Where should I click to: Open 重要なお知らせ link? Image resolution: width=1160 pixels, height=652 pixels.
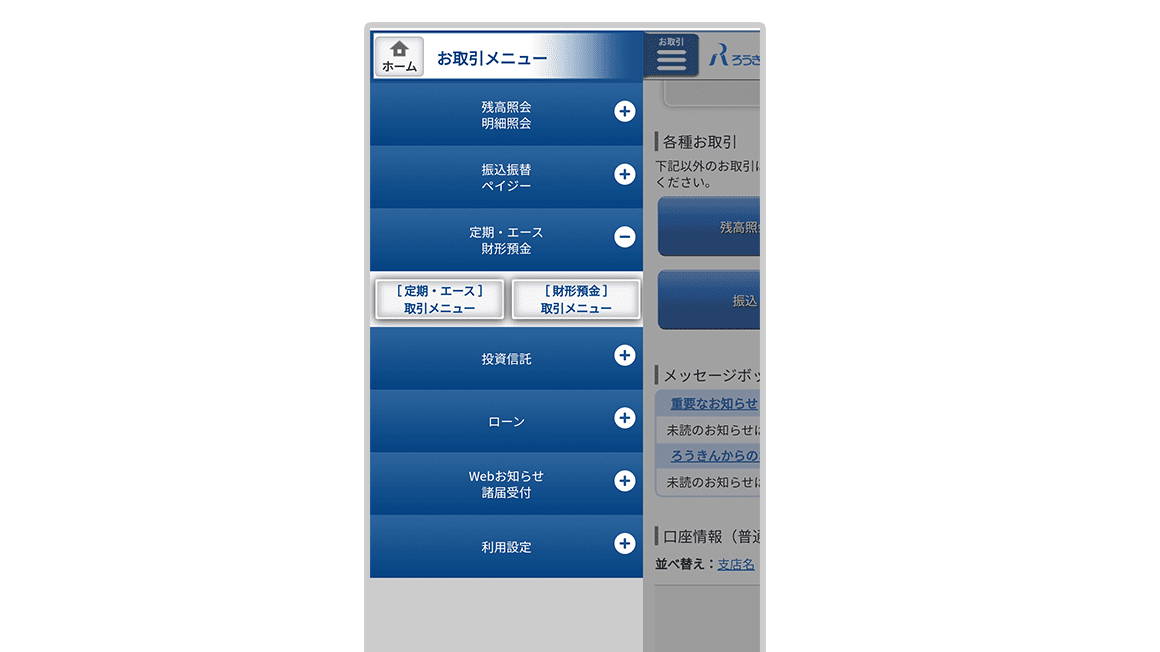coord(714,403)
